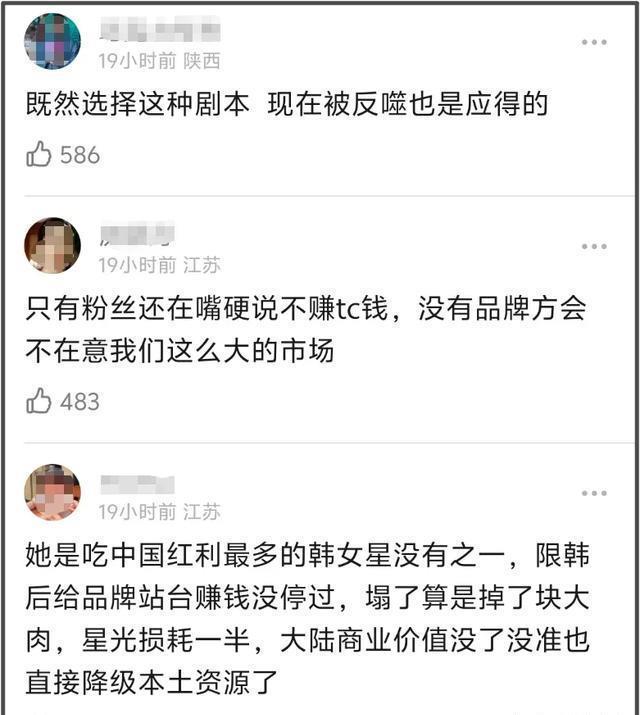Open overflow menu on the 483-likes comment
640x715 pixels.
pos(594,246)
